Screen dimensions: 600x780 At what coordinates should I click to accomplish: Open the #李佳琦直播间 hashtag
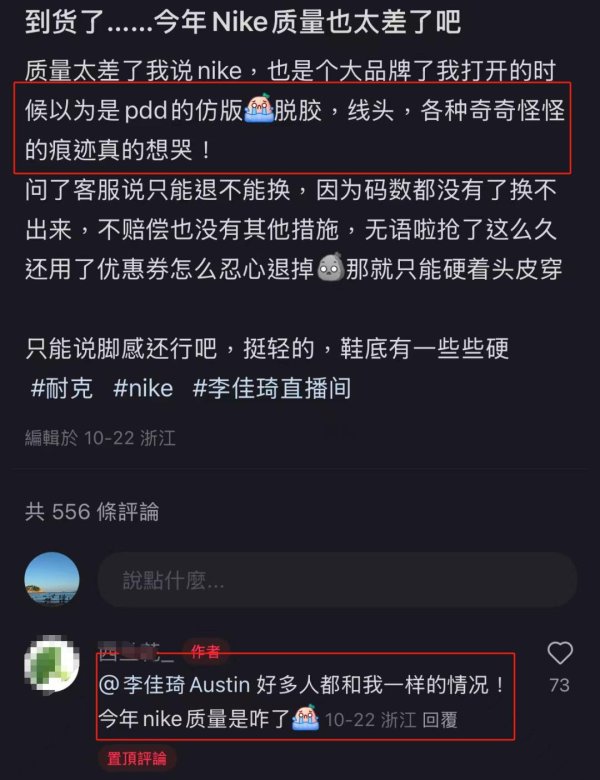272,388
